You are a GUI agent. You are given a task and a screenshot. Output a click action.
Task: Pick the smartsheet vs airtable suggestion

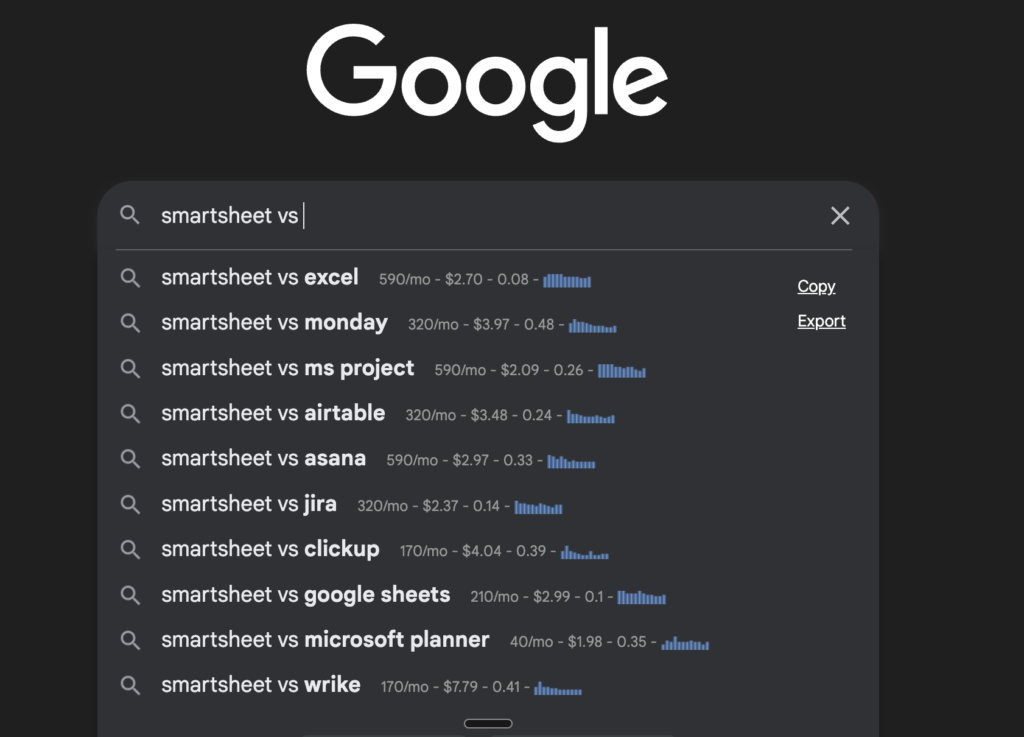[x=273, y=413]
